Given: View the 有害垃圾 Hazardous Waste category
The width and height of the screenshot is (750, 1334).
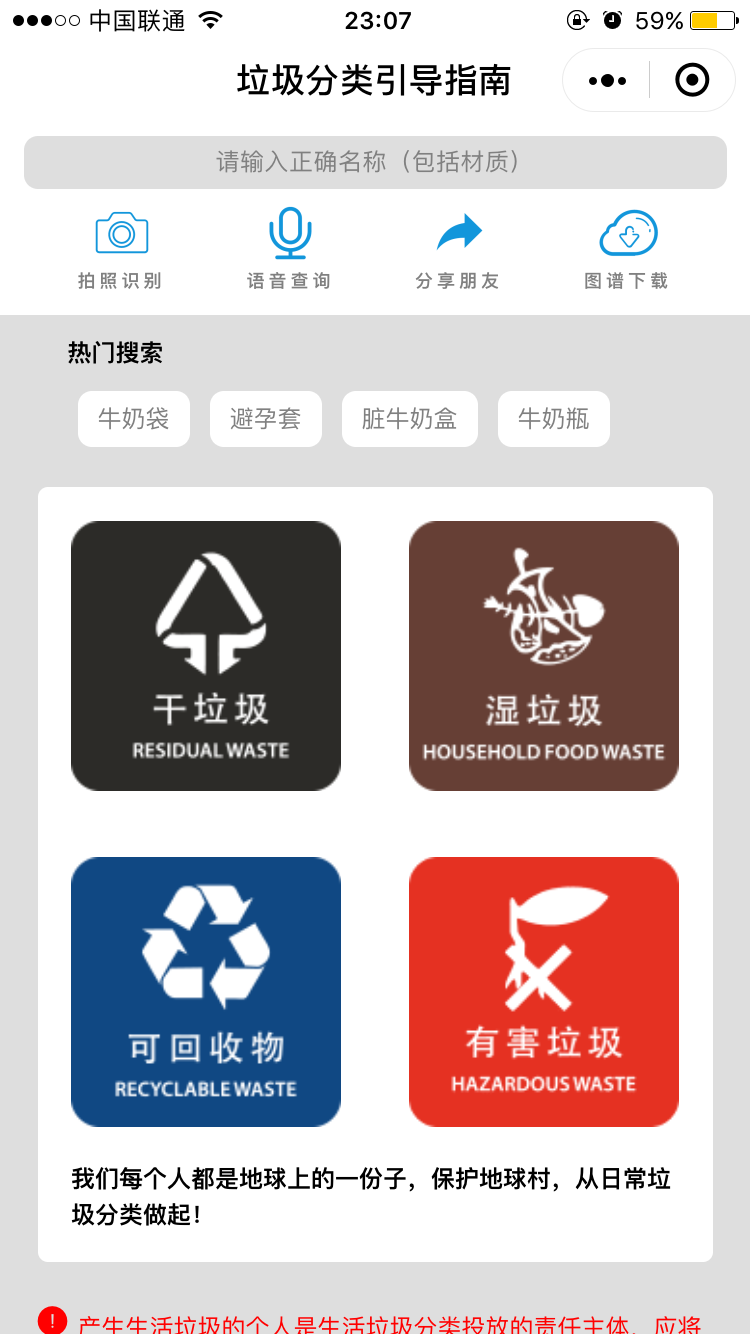Looking at the screenshot, I should click(544, 992).
